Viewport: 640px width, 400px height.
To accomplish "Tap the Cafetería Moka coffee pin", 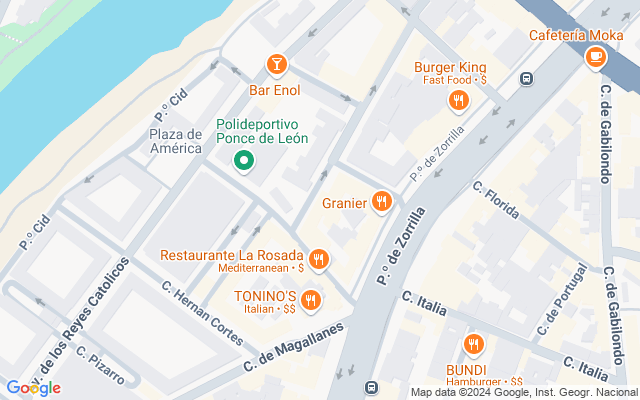I will (x=595, y=58).
